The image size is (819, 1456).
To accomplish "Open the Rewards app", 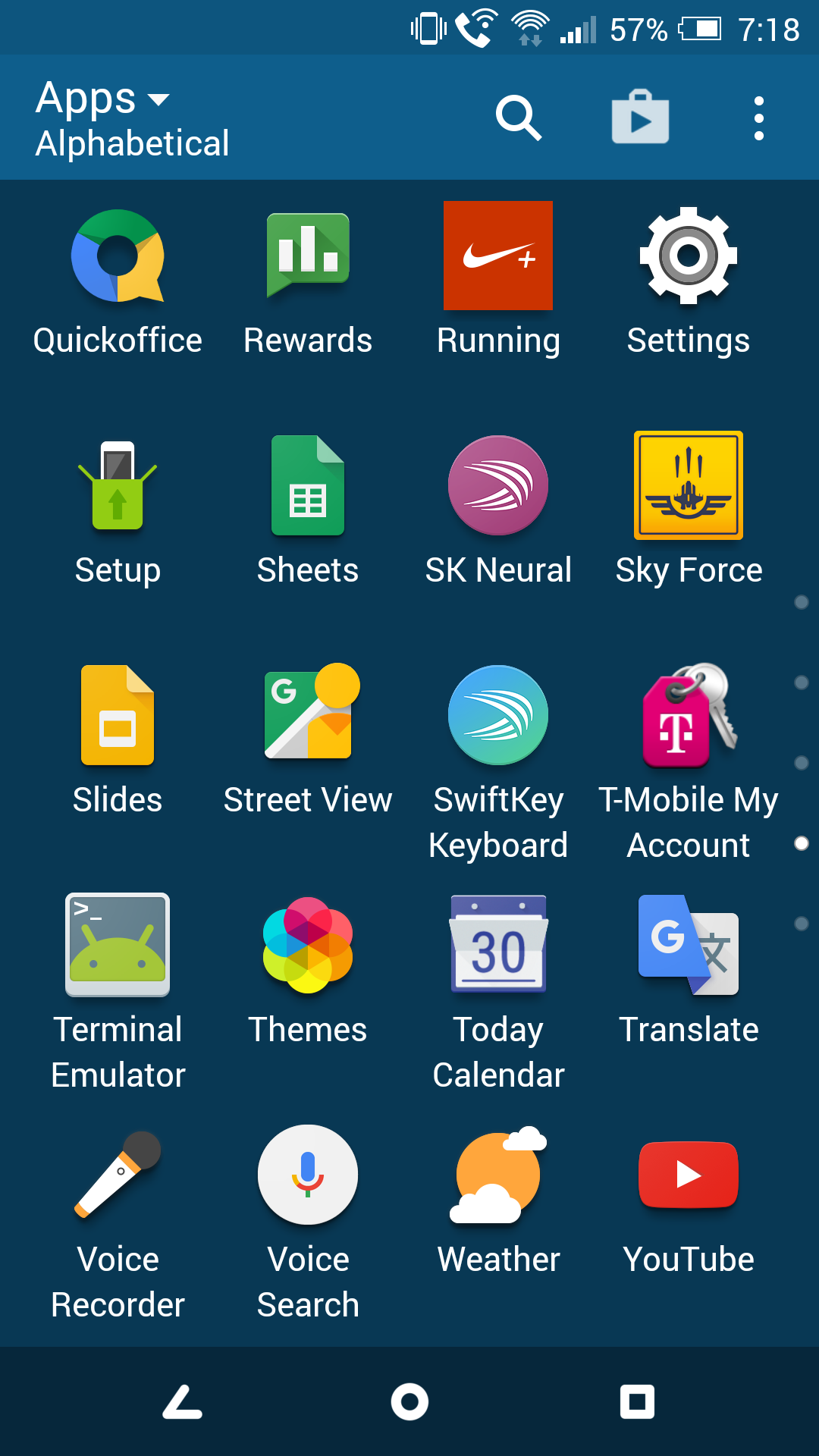I will pyautogui.click(x=308, y=256).
